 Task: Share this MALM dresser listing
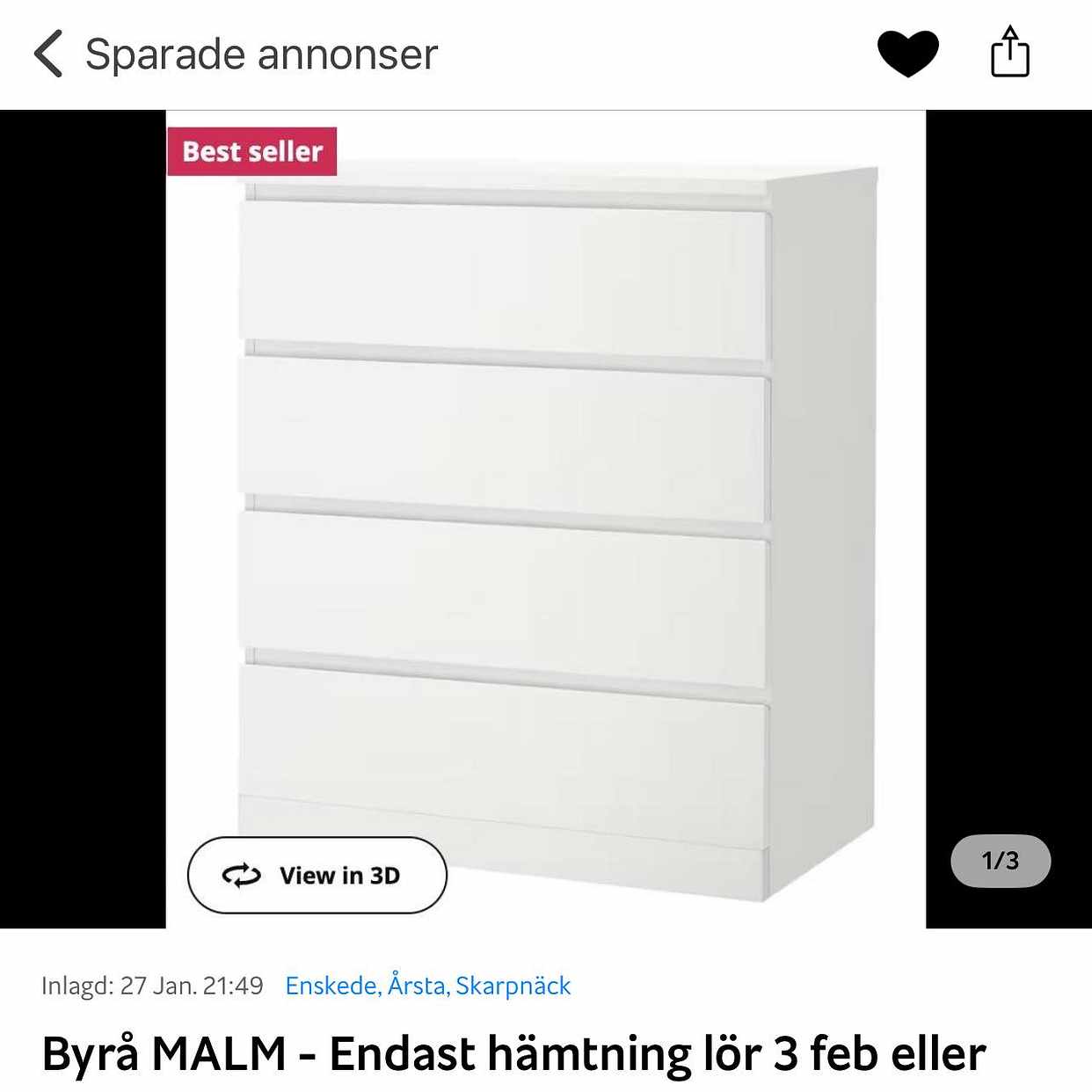point(1010,52)
